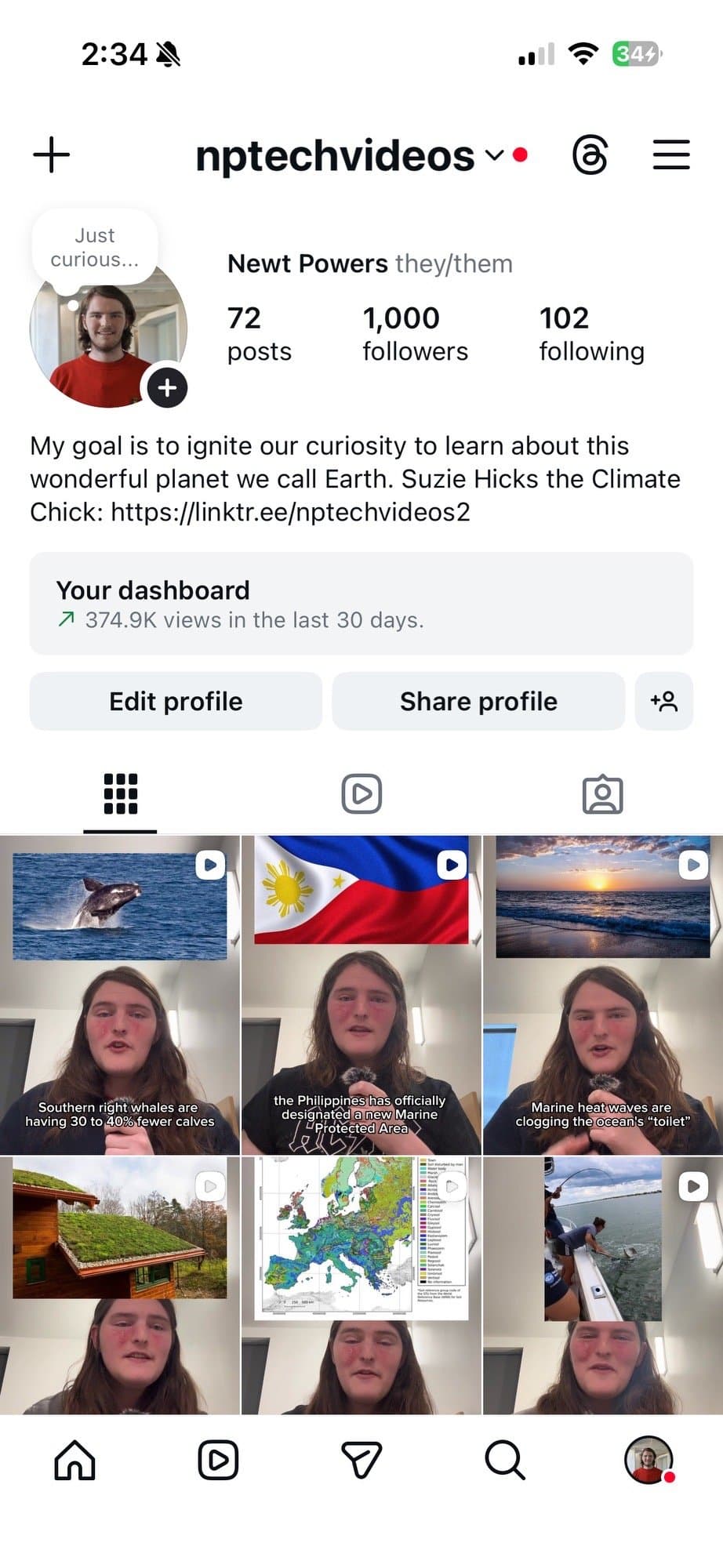
Task: Edit the 'Just curious...' note bubble
Action: click(95, 248)
